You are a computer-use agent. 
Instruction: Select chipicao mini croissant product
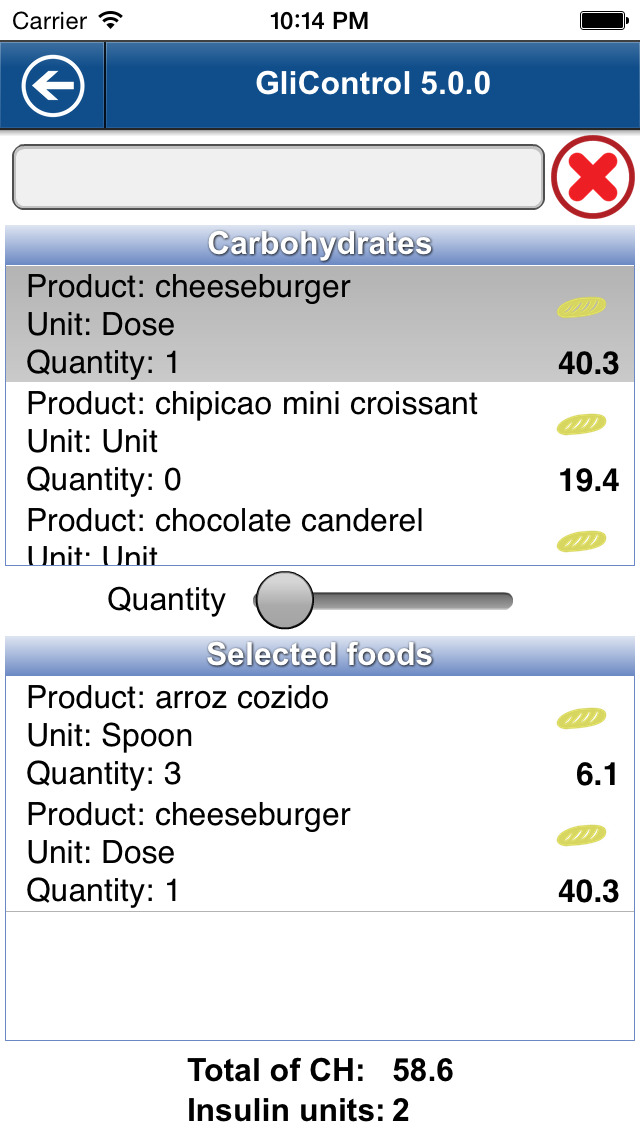tap(320, 441)
